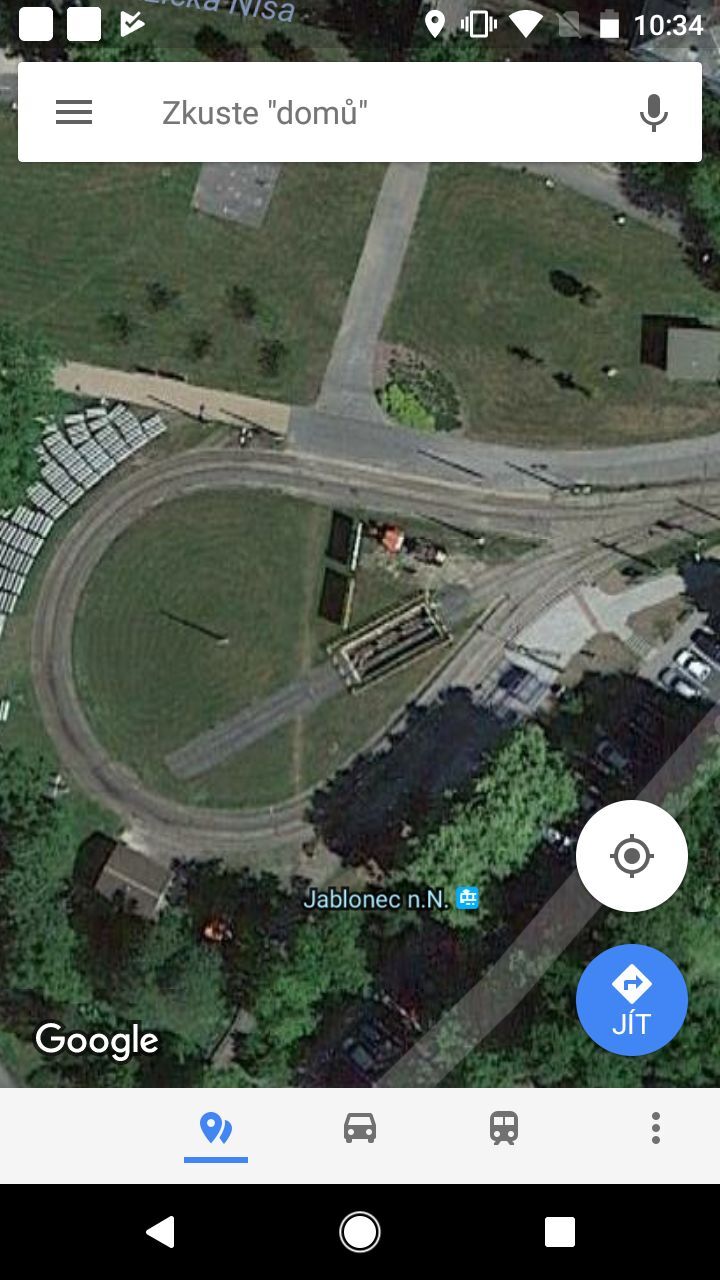Start voice search with the microphone
Viewport: 720px width, 1280px height.
(x=653, y=112)
